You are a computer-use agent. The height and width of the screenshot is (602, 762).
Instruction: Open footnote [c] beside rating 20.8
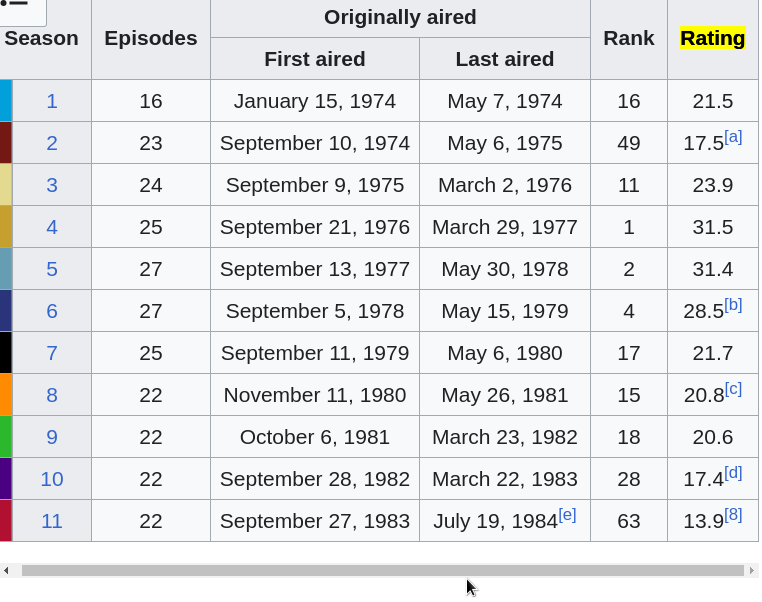(733, 389)
